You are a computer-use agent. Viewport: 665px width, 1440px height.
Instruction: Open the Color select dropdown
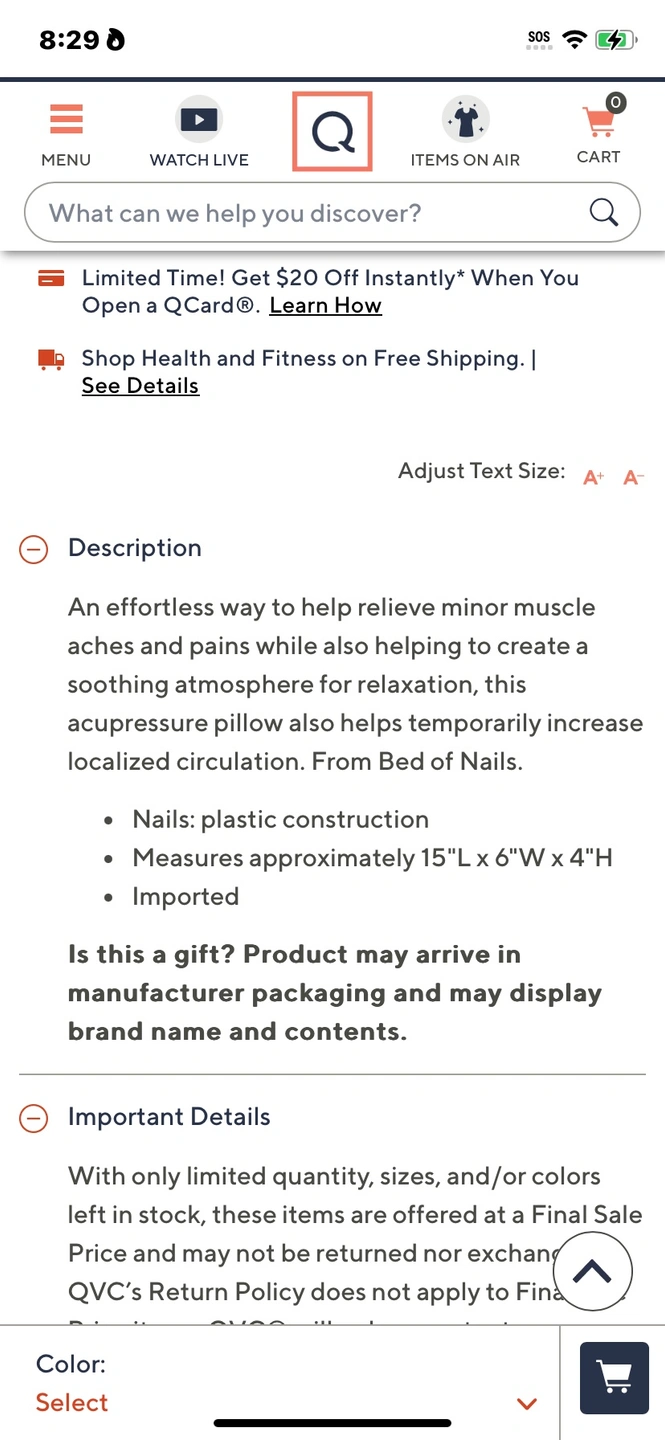coord(287,1384)
